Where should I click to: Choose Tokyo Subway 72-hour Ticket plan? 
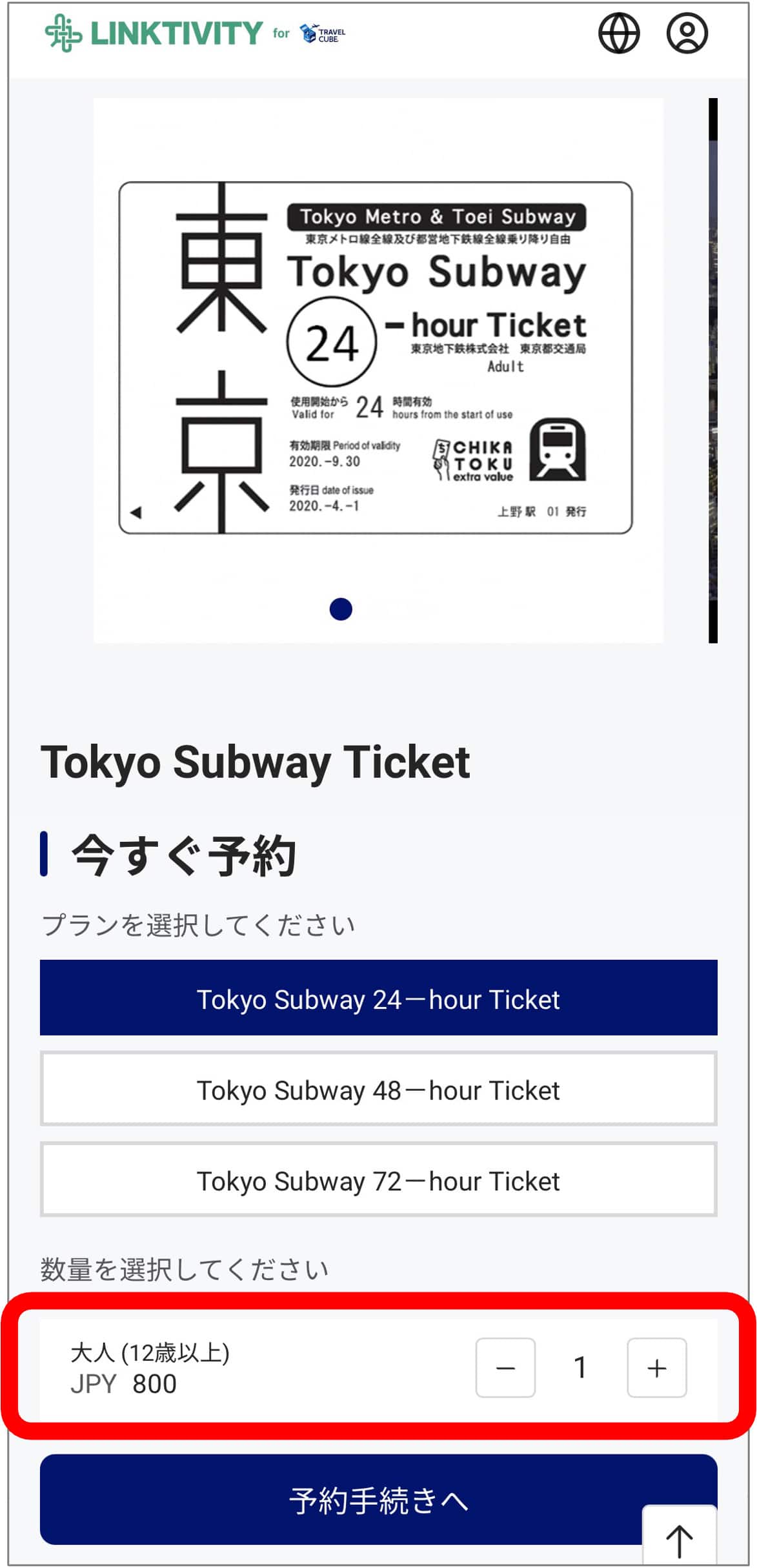point(378,1180)
